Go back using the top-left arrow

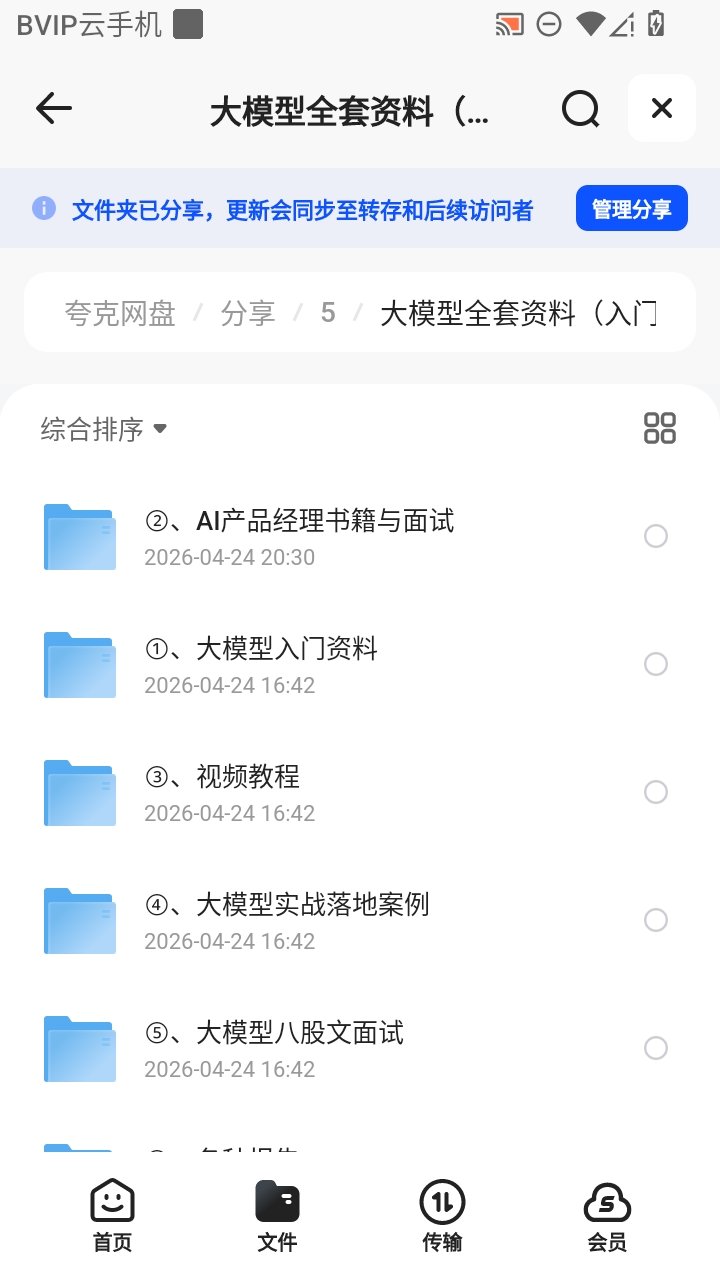[54, 109]
